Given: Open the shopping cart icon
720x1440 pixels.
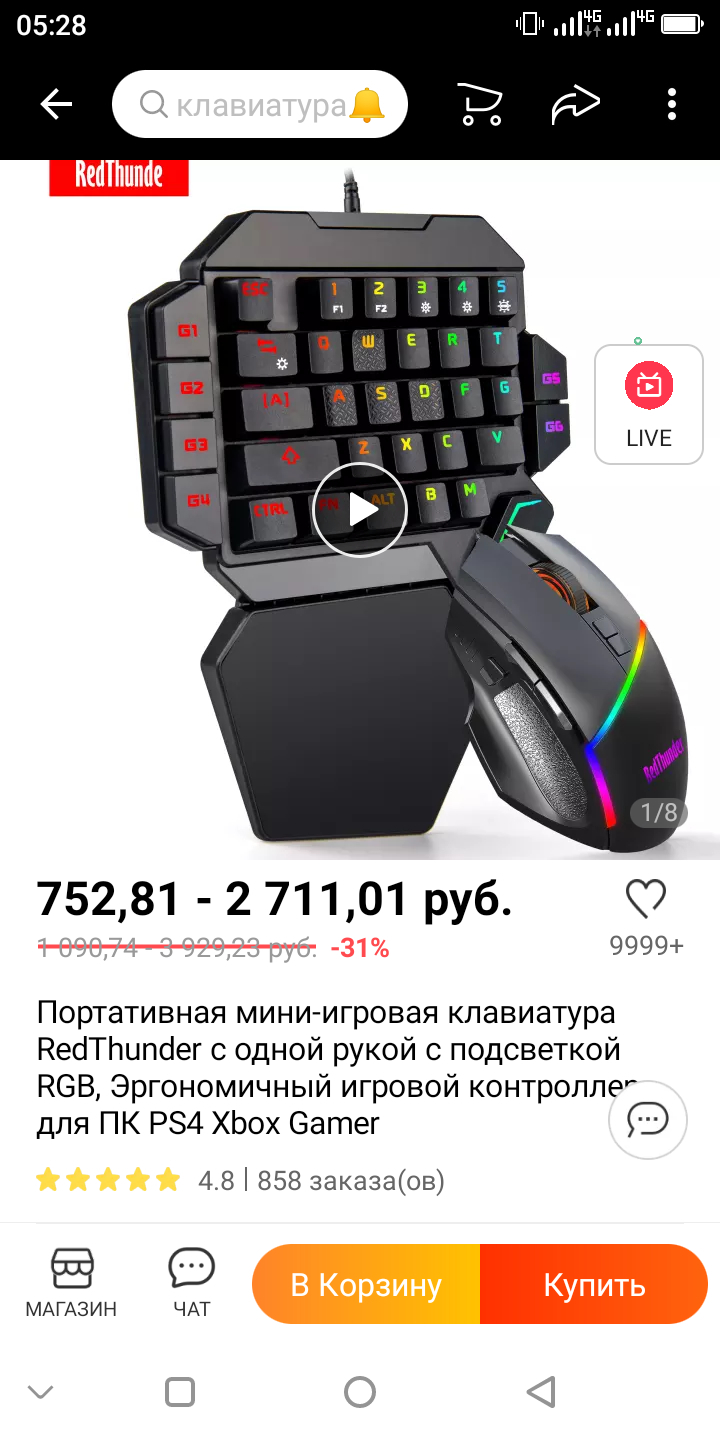Looking at the screenshot, I should tap(479, 104).
